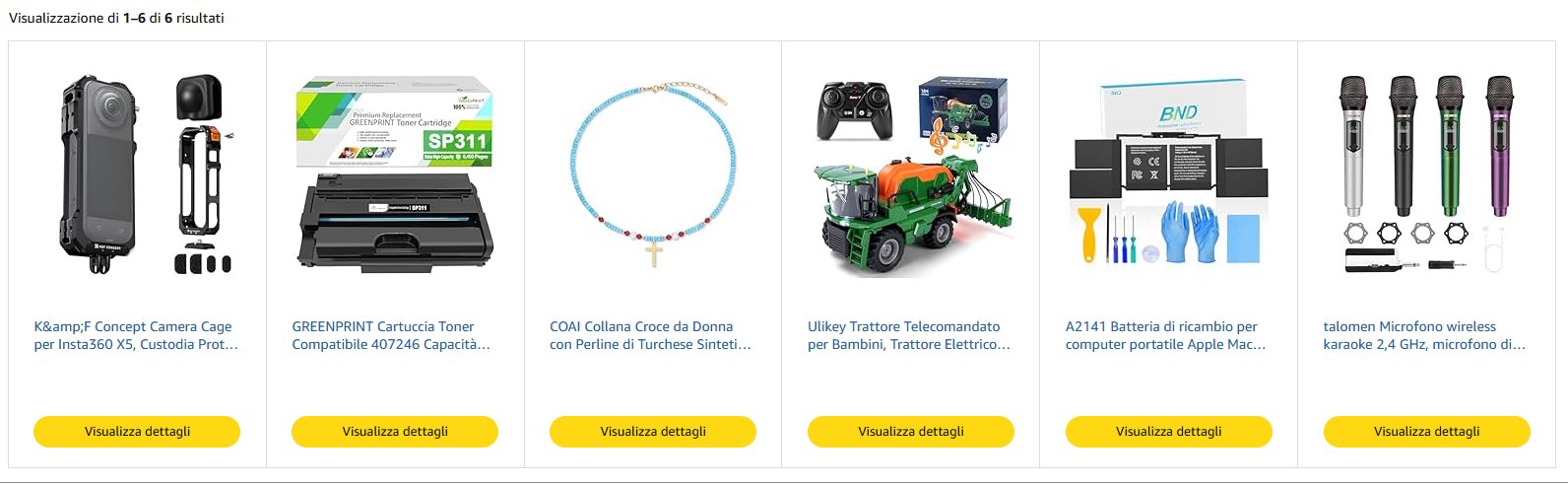
Task: View details for COAI Collana Croce
Action: coord(653,432)
